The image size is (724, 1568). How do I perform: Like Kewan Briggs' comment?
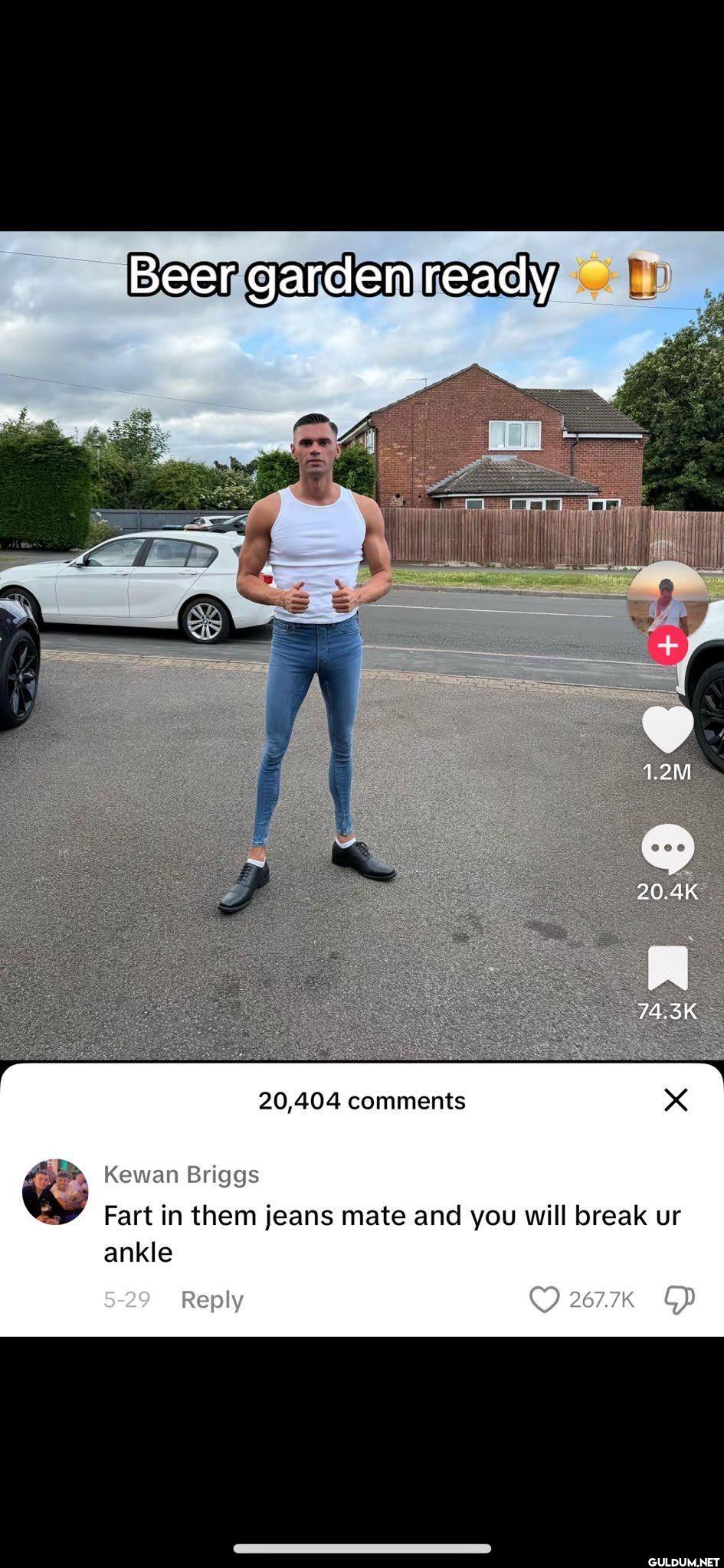545,1299
